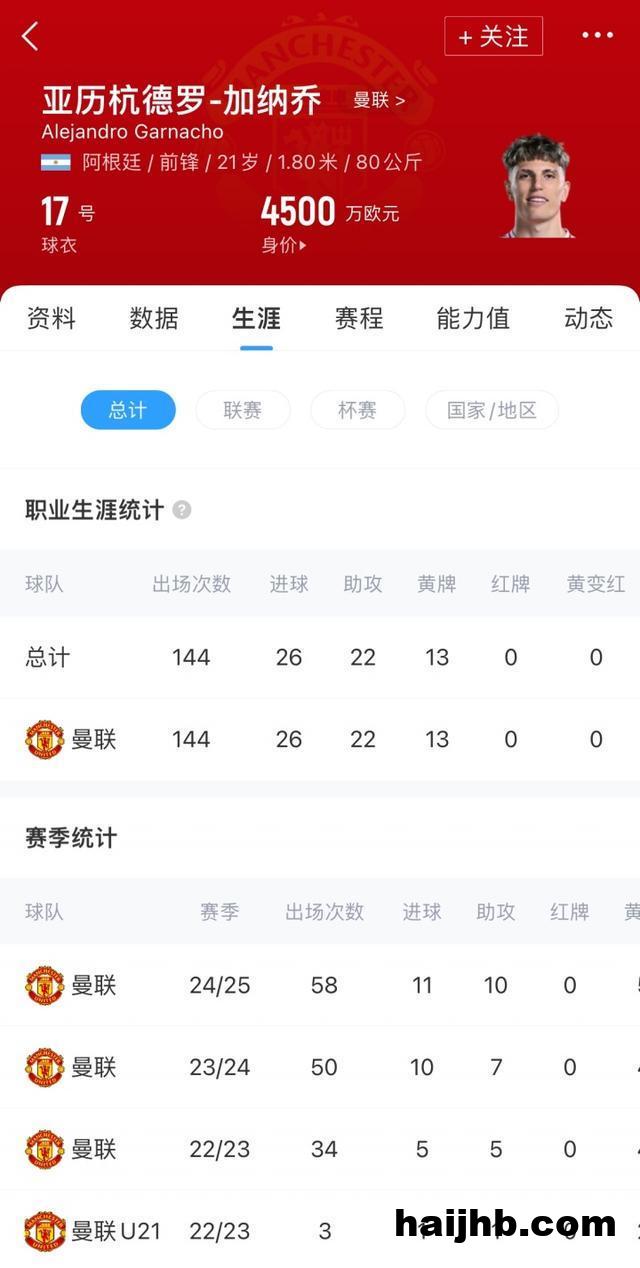Open the 曼联 23/24 season row
Viewport: 640px width, 1268px height.
coord(320,1067)
